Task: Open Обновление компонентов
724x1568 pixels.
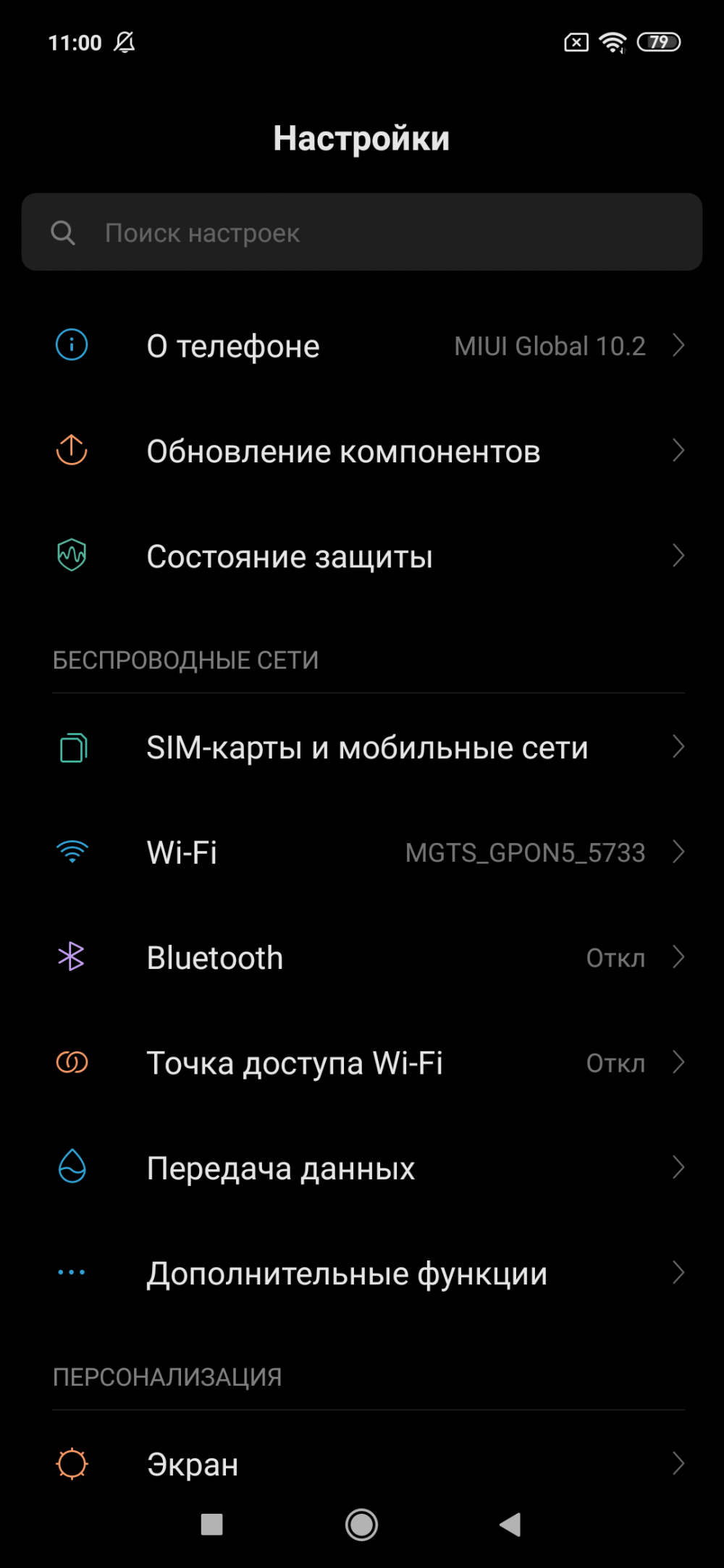Action: tap(362, 451)
